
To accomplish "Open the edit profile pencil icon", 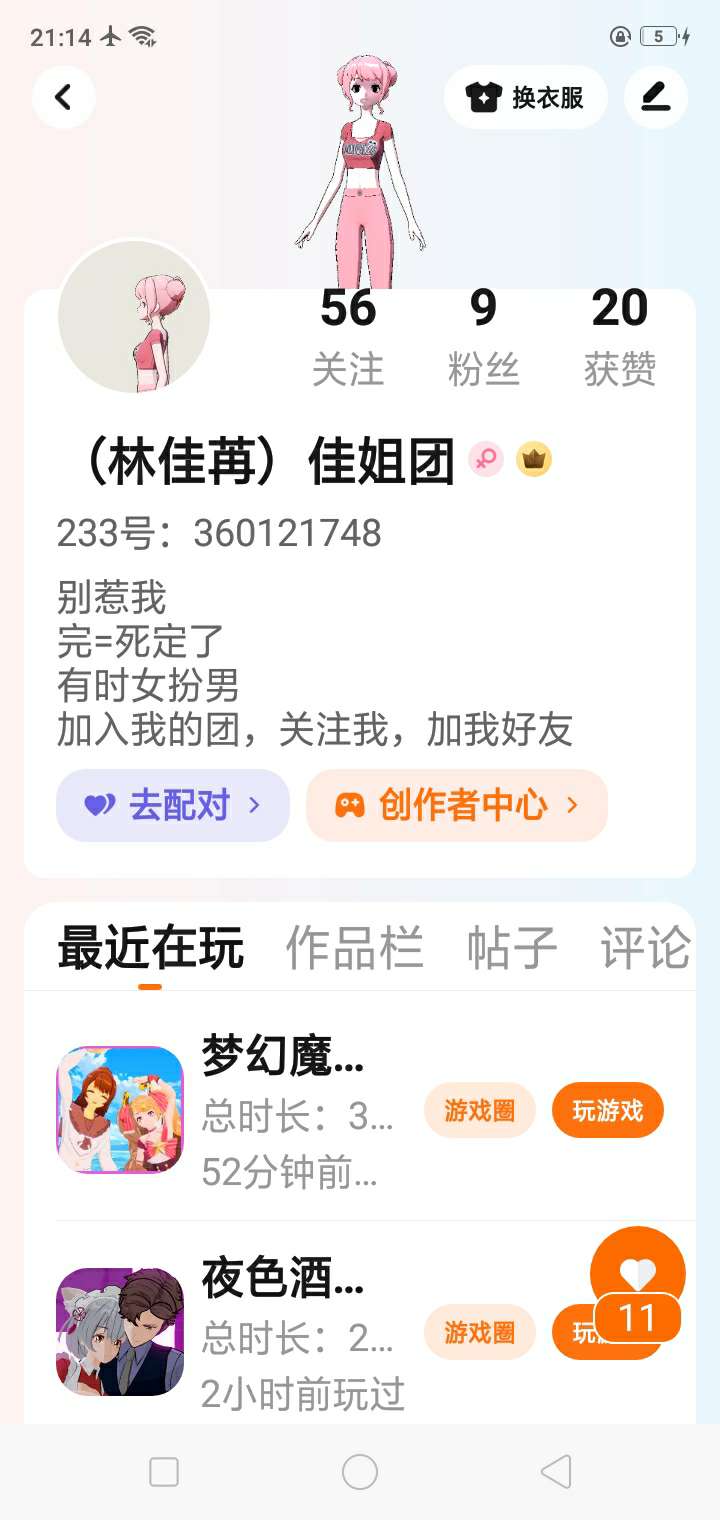I will [656, 97].
